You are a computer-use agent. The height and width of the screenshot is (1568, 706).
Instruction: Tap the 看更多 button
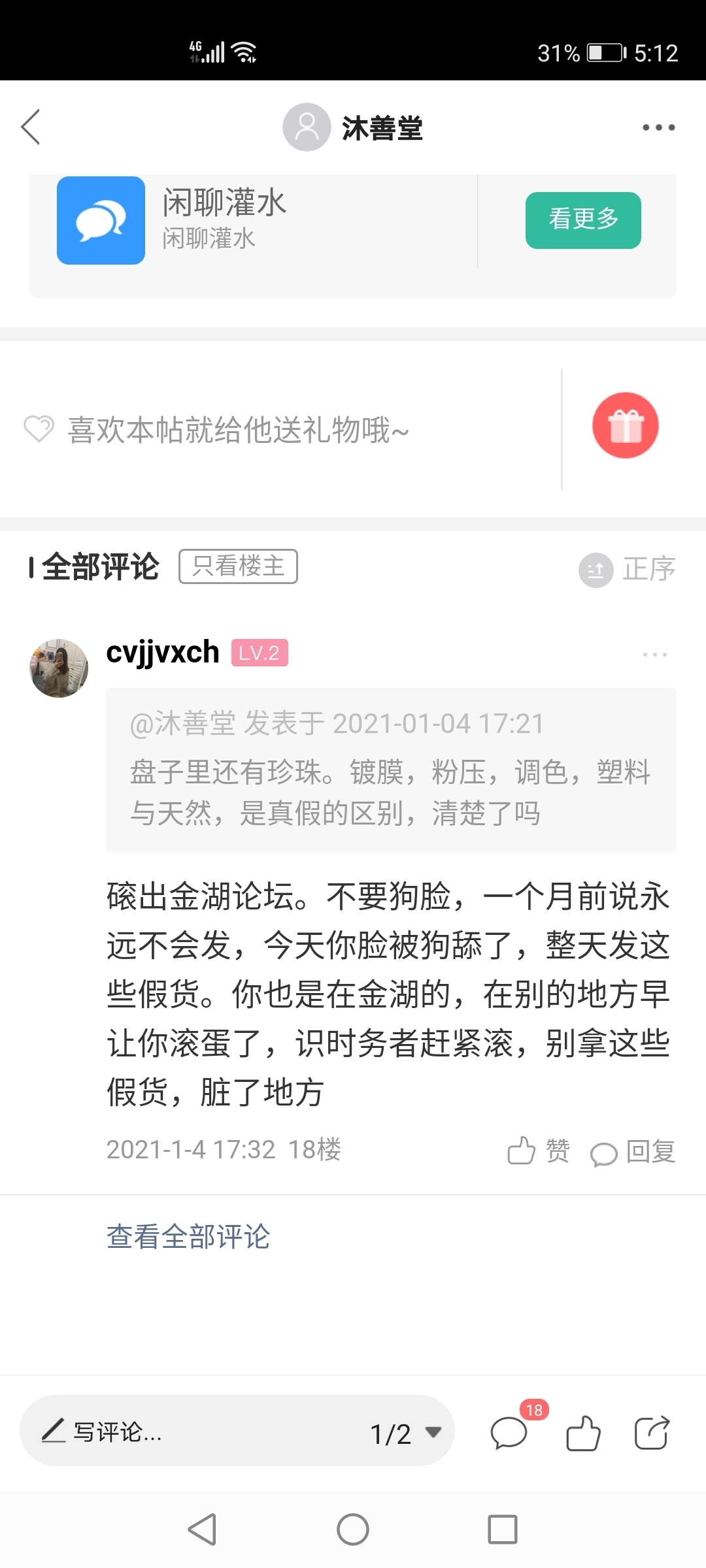point(583,220)
